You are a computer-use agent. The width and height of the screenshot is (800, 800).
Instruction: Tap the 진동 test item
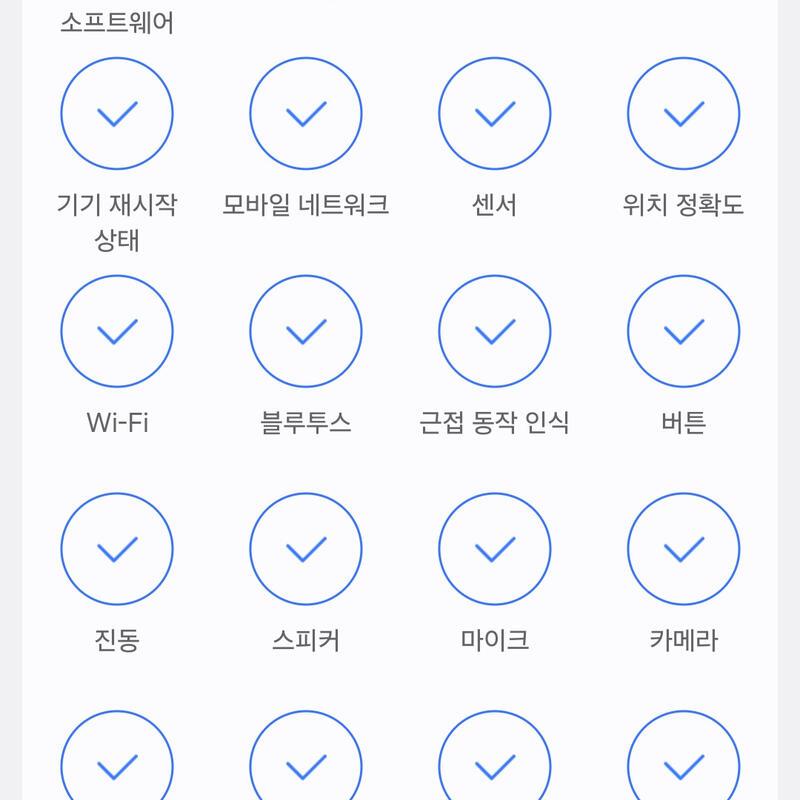pyautogui.click(x=117, y=549)
